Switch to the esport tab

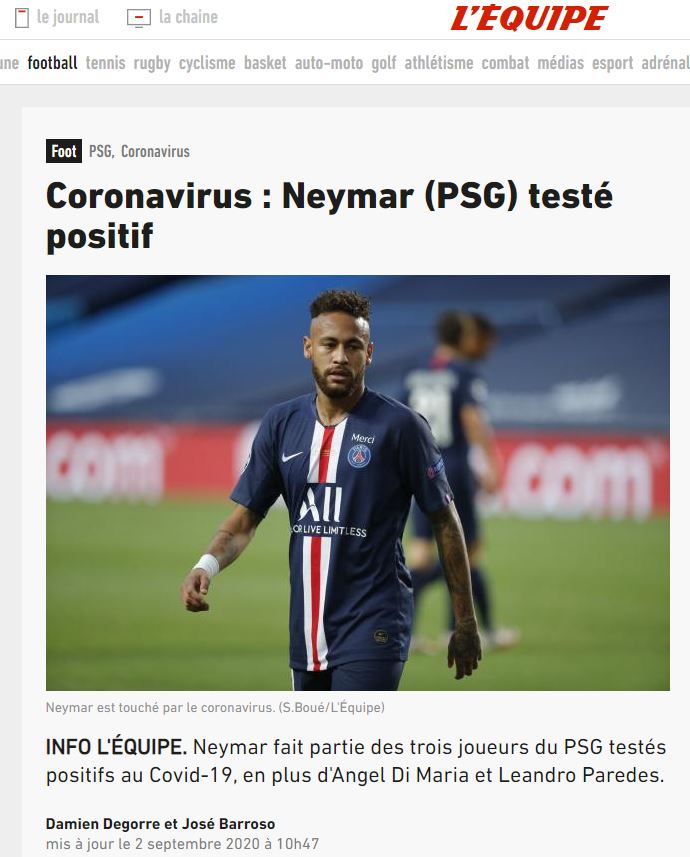tap(612, 63)
